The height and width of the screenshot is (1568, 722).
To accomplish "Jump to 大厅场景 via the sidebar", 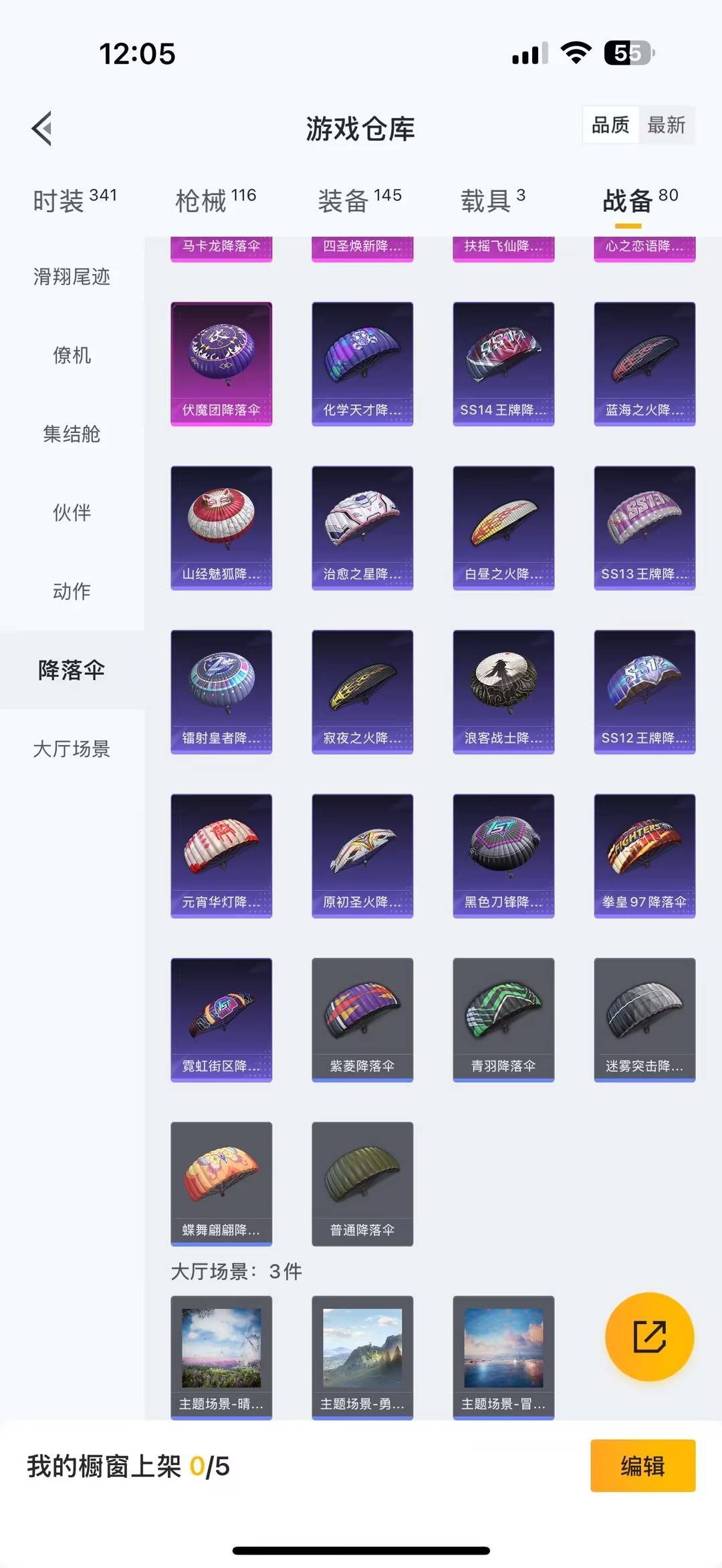I will coord(72,750).
